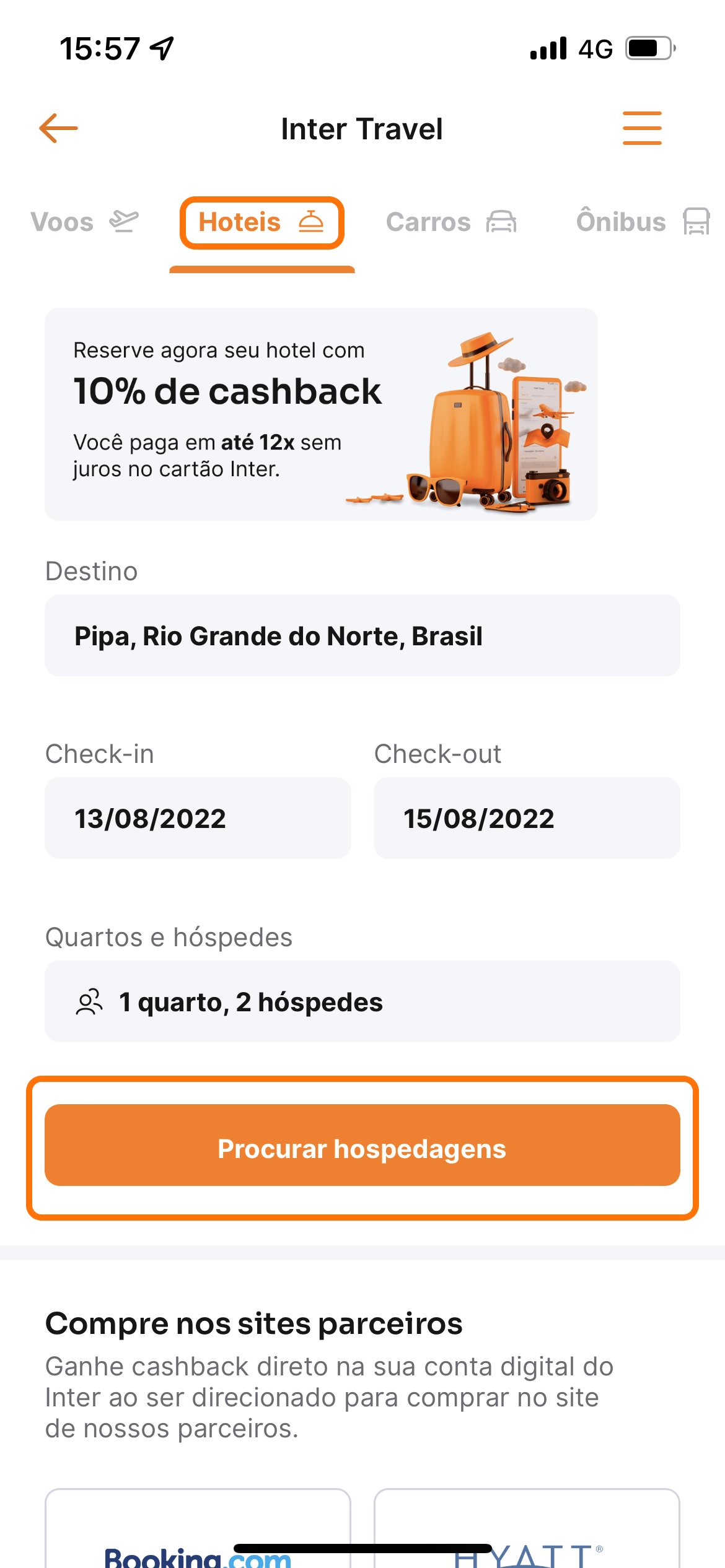725x1568 pixels.
Task: Change the check-out date 15/08/2022
Action: click(x=527, y=818)
